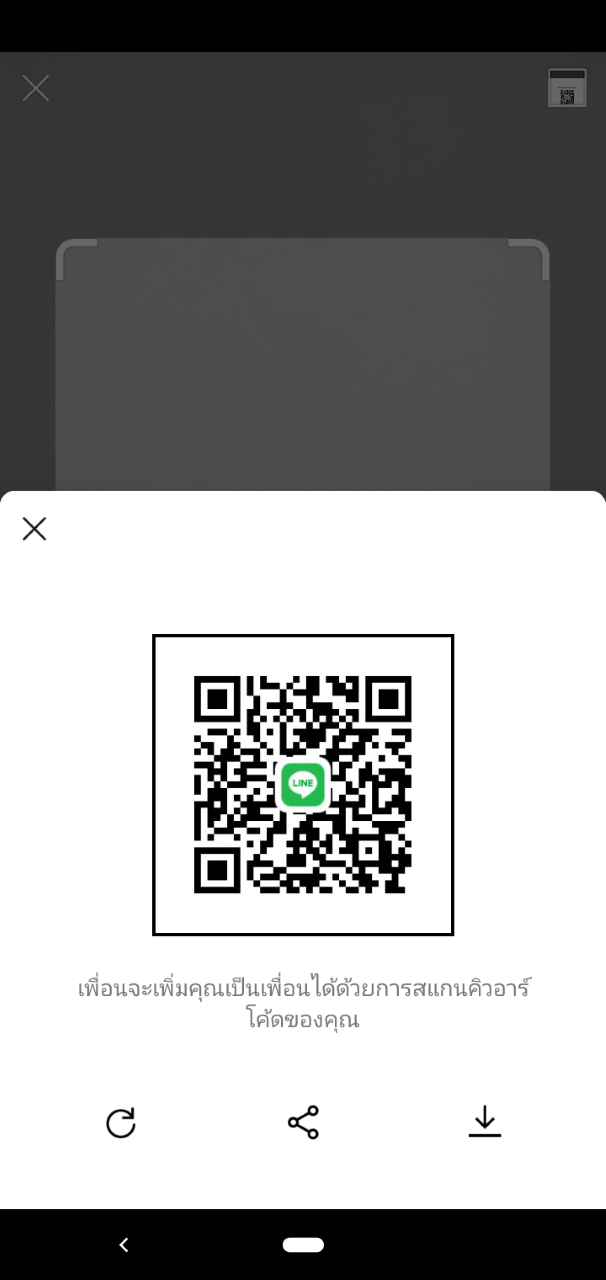
Task: Go back with system navigation arrow
Action: pos(124,1245)
